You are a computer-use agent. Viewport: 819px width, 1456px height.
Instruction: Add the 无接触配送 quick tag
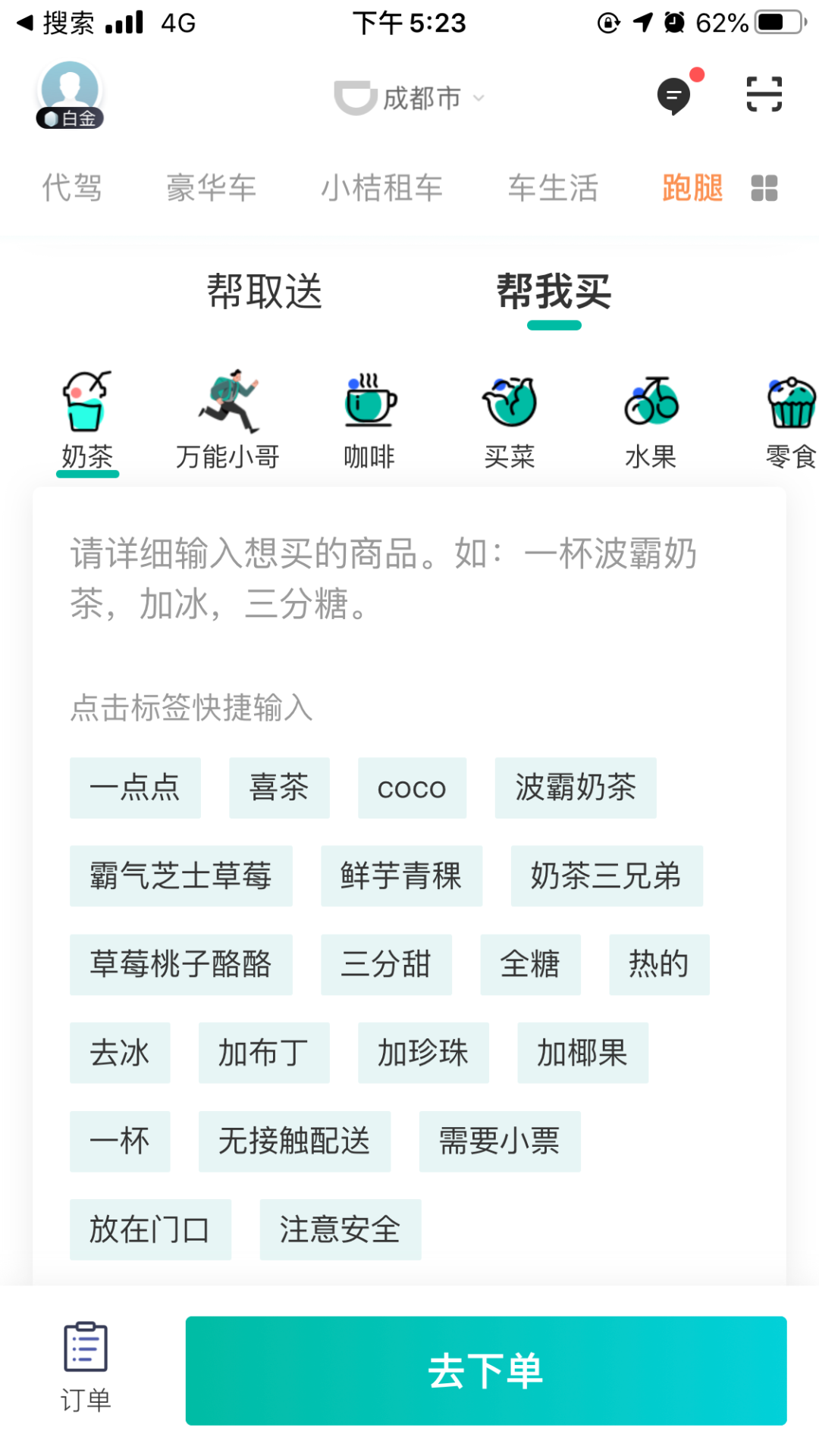tap(294, 1141)
